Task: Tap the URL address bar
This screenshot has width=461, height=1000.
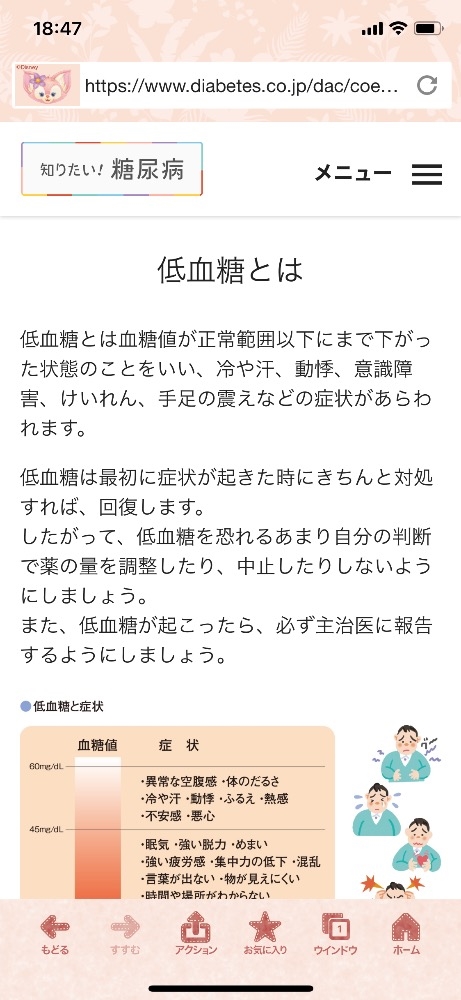Action: (x=242, y=85)
